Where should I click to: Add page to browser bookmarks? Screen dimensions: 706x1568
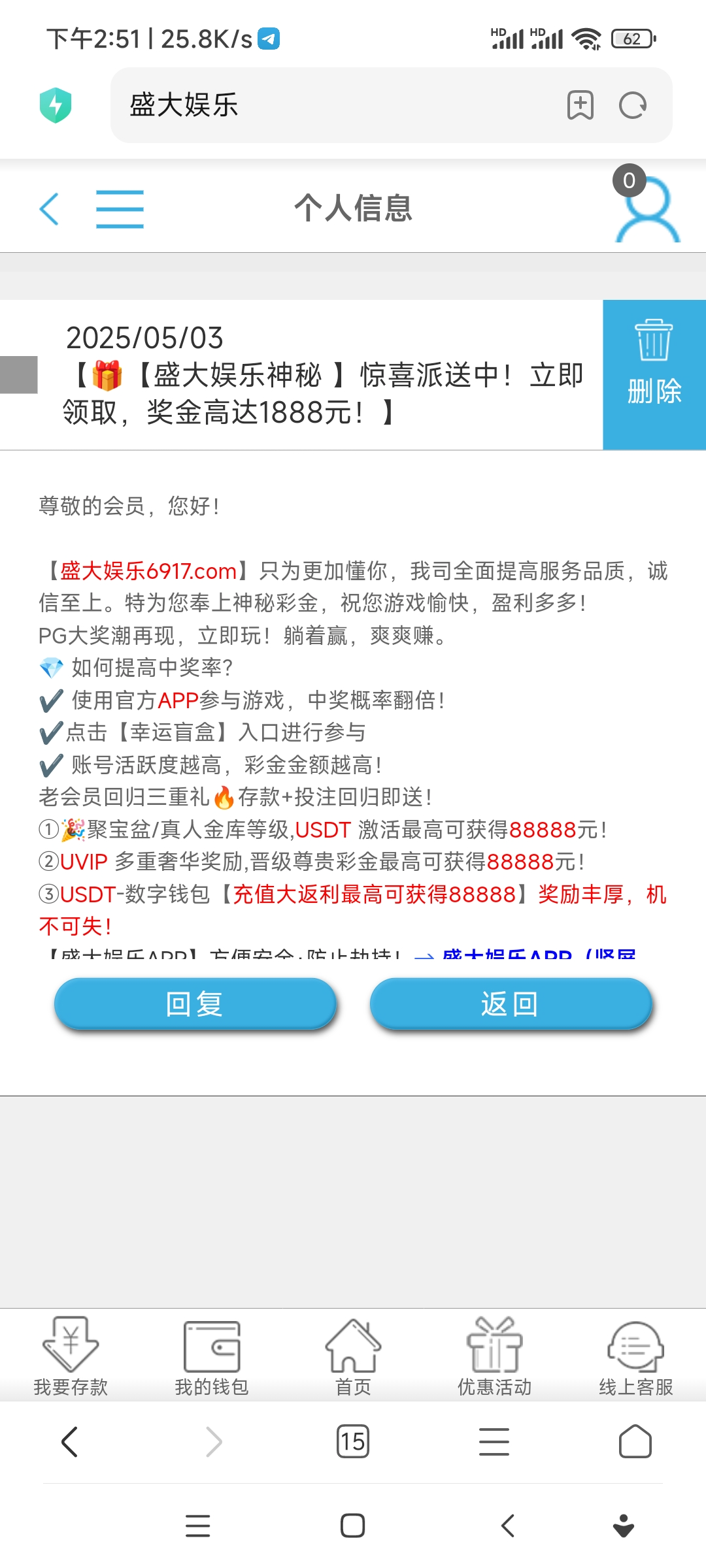click(580, 105)
